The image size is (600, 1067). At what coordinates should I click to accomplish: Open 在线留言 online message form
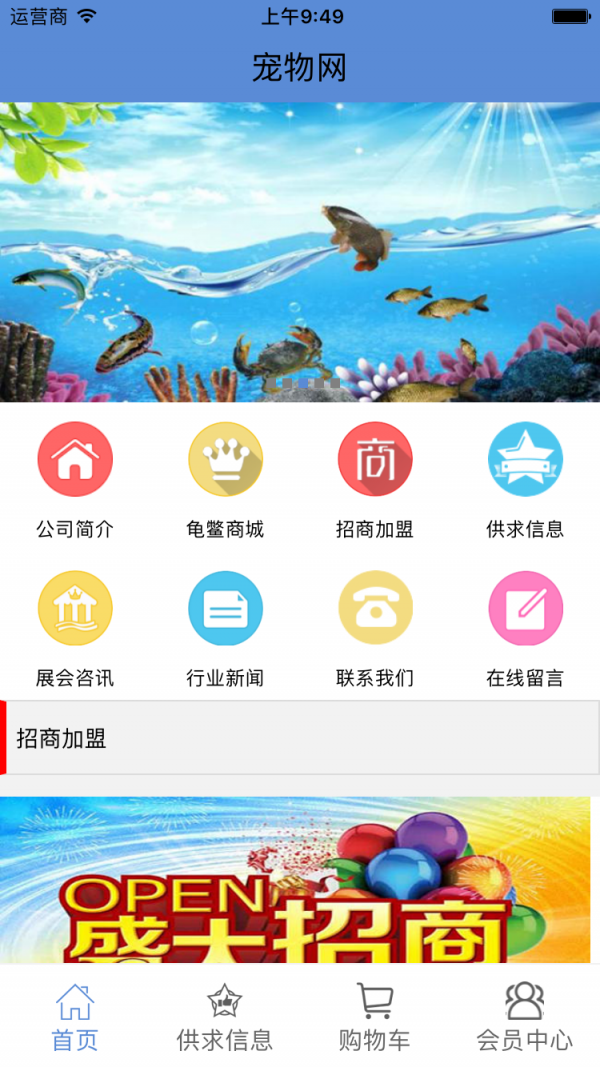(x=525, y=609)
